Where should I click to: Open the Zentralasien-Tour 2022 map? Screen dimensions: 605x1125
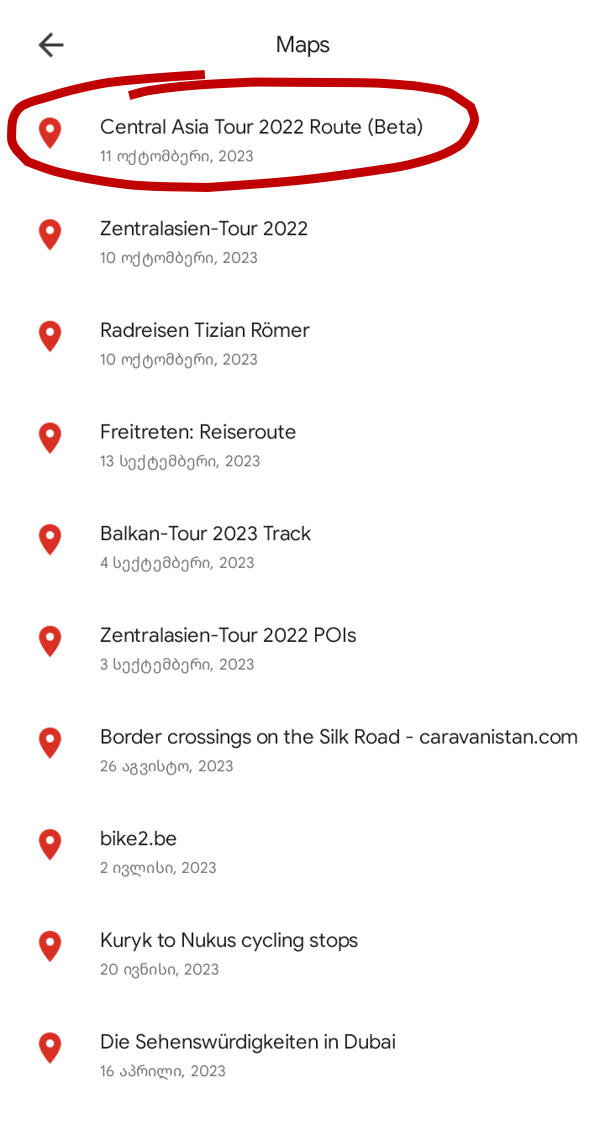click(x=302, y=242)
